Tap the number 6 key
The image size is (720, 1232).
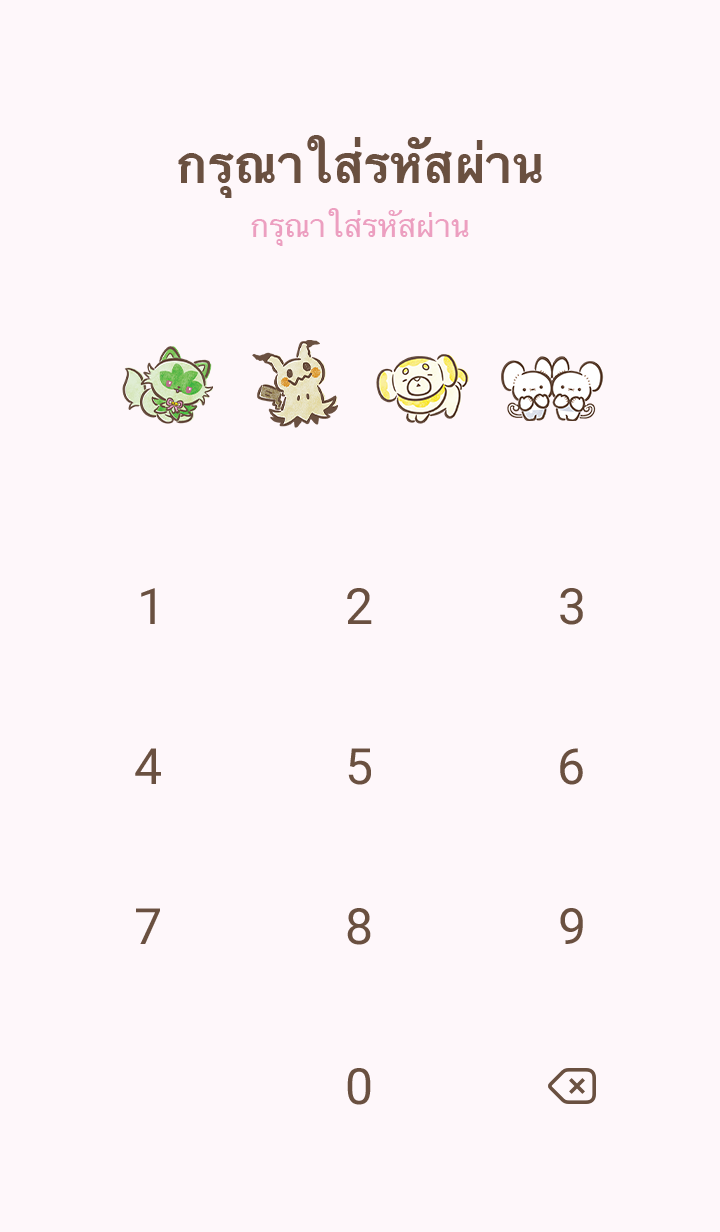[x=571, y=767]
